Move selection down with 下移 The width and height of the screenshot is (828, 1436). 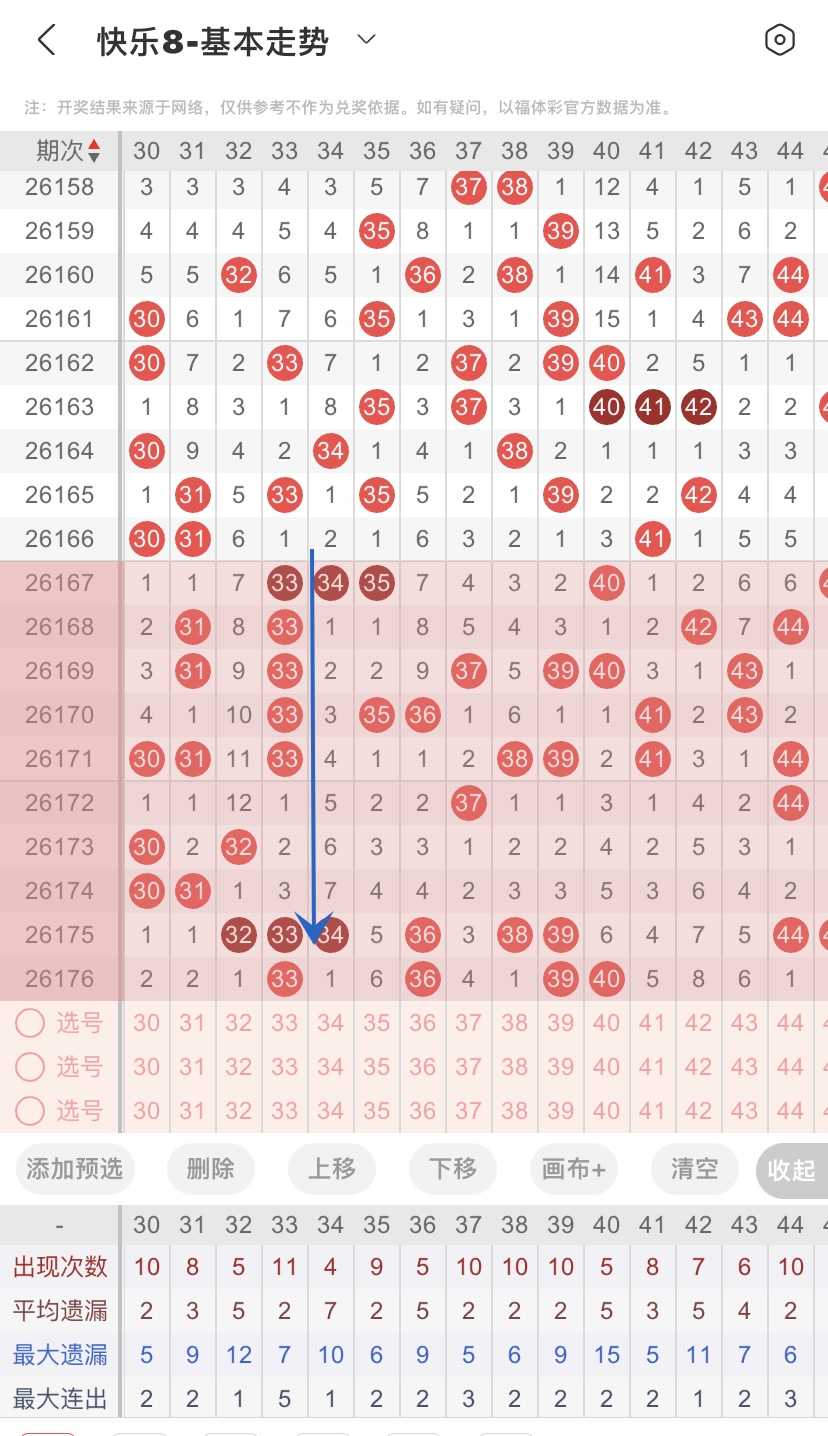[453, 1168]
